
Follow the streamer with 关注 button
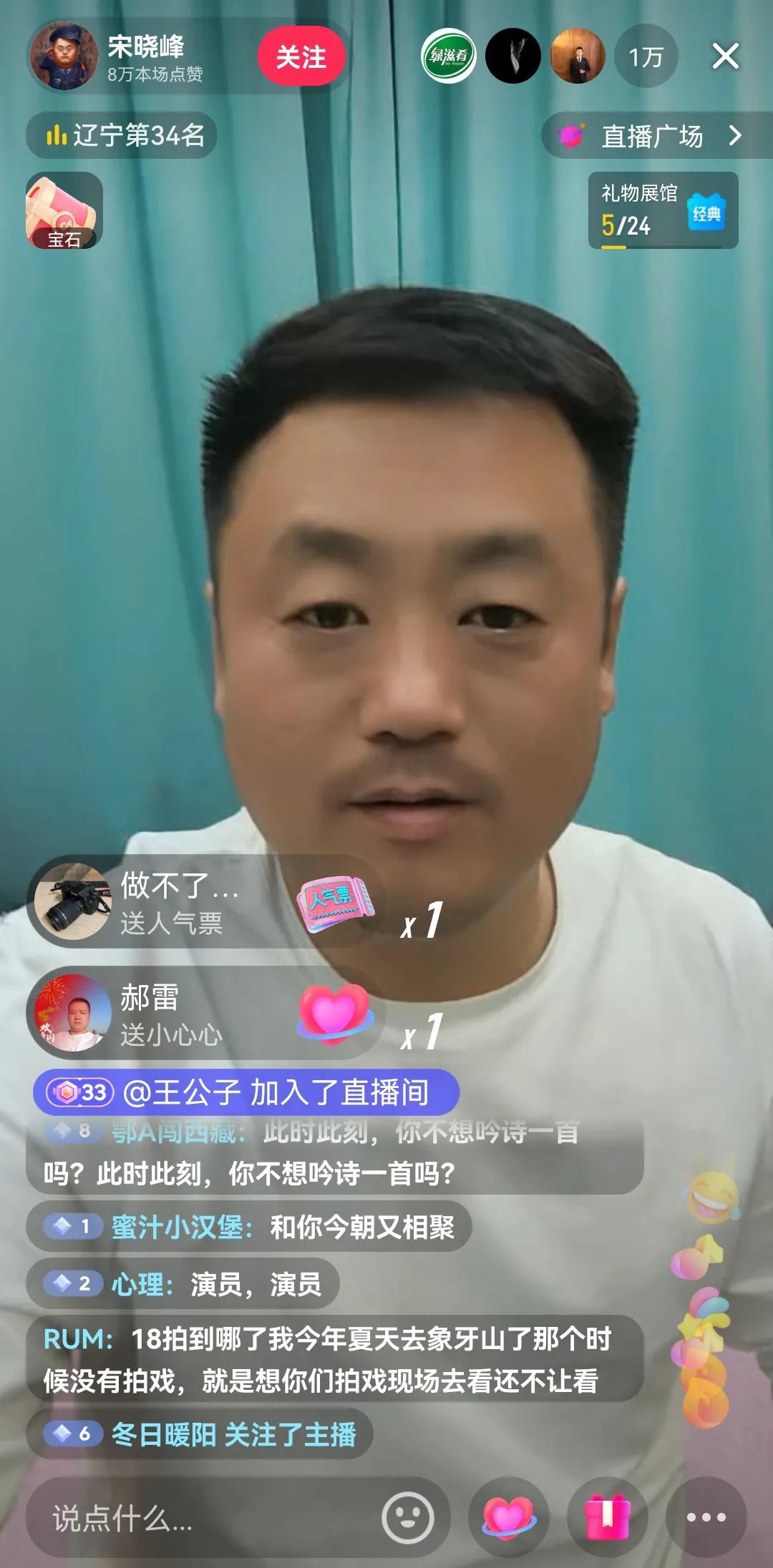(x=301, y=57)
